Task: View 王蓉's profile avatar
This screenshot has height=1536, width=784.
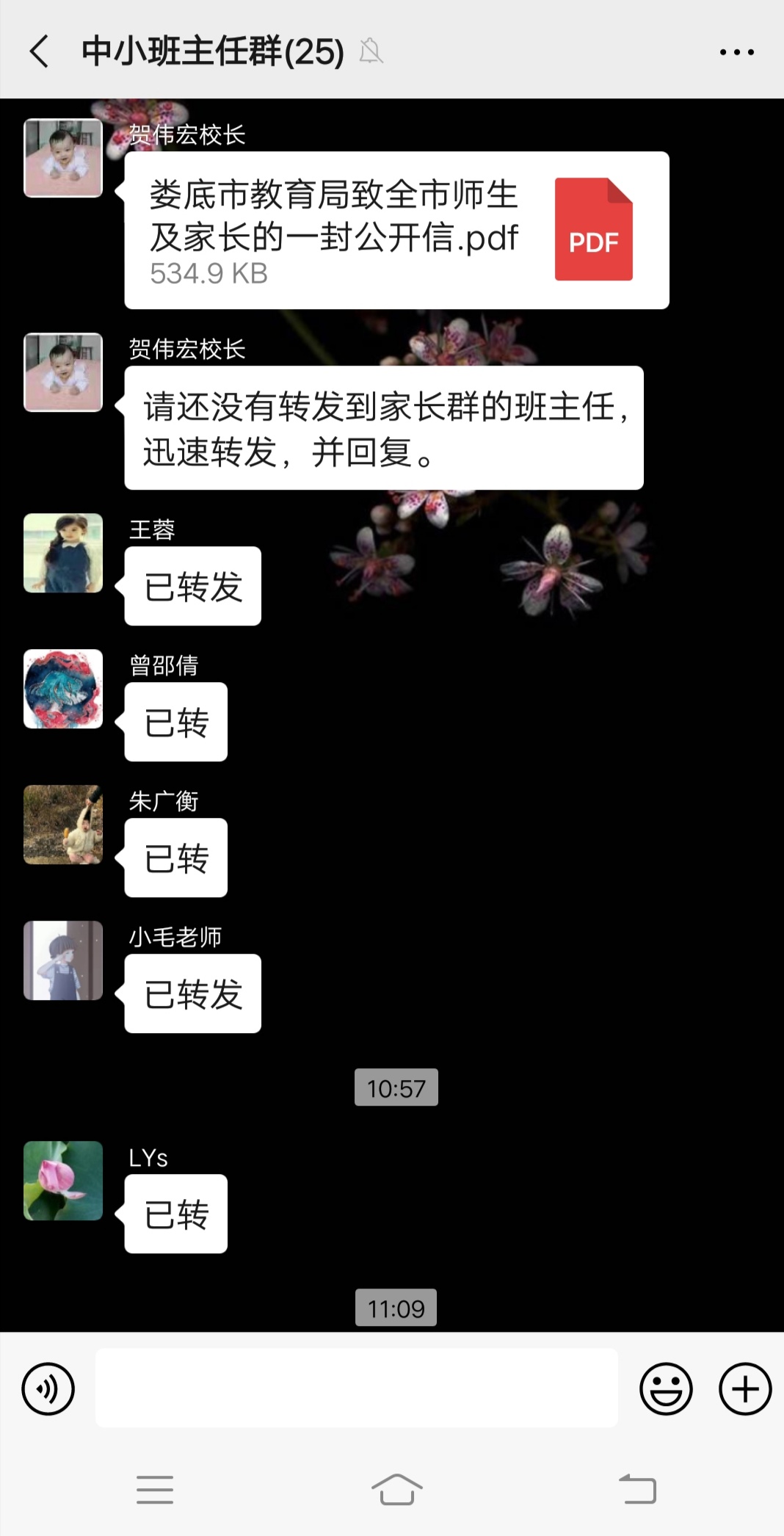Action: coord(63,553)
